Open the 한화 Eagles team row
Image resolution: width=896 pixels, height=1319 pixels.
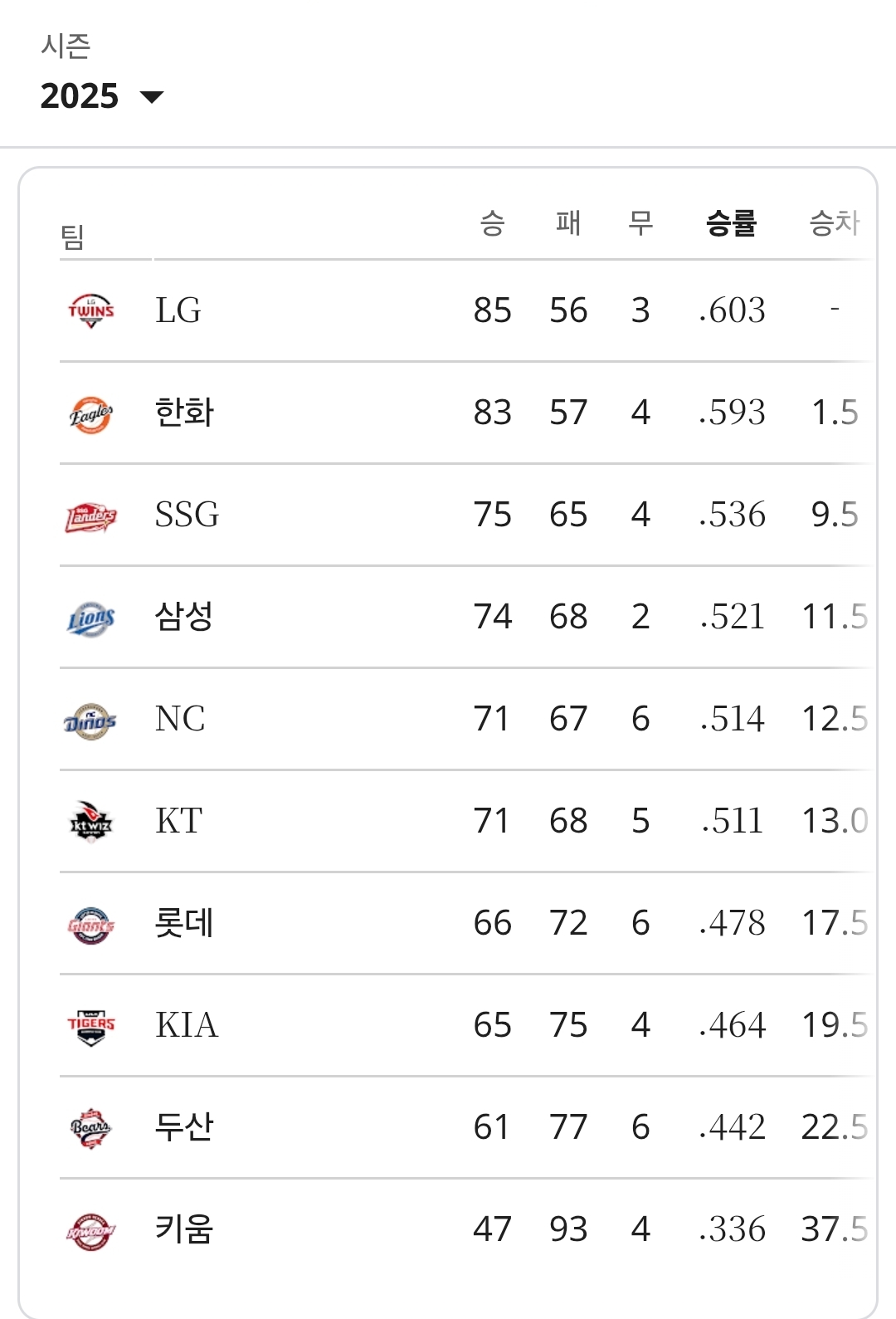pos(184,413)
